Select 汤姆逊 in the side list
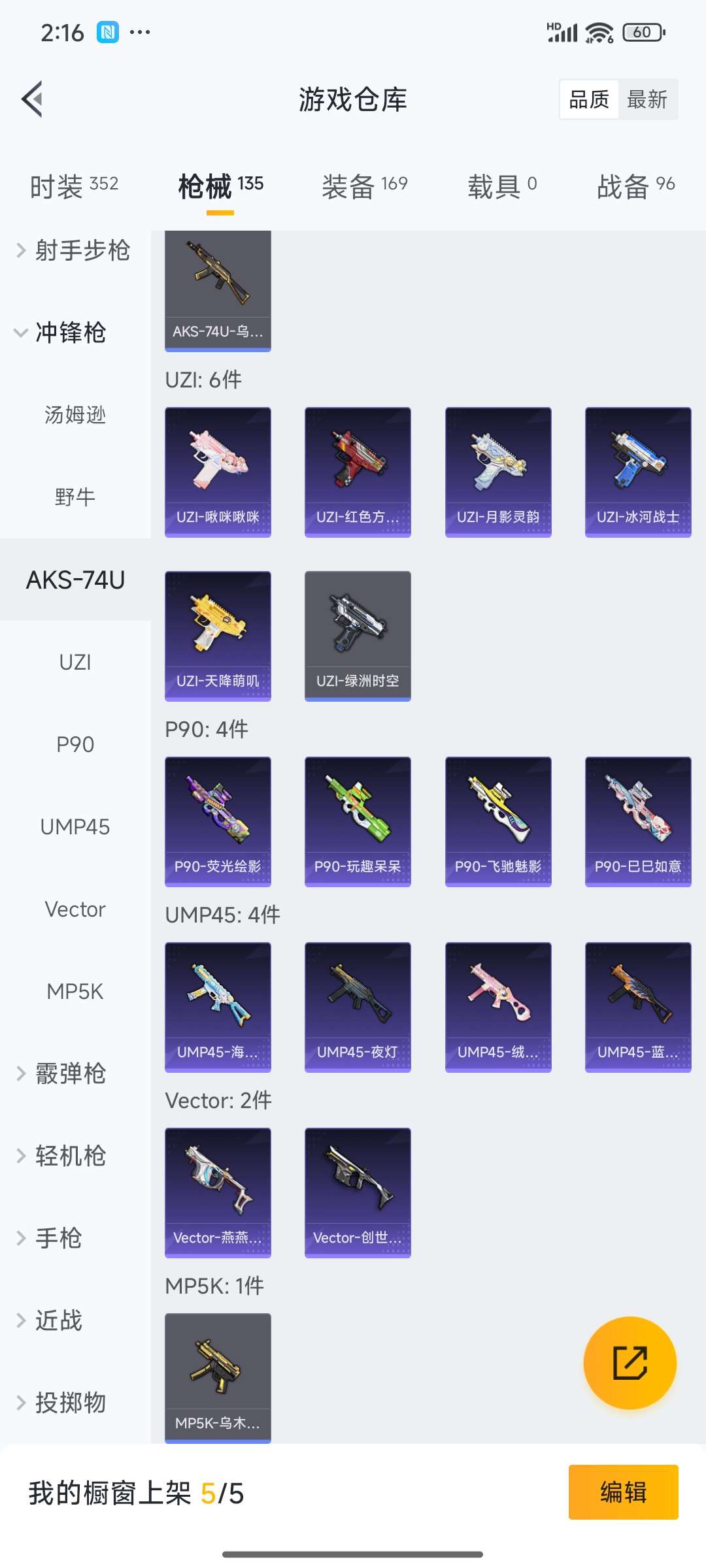 pyautogui.click(x=75, y=415)
